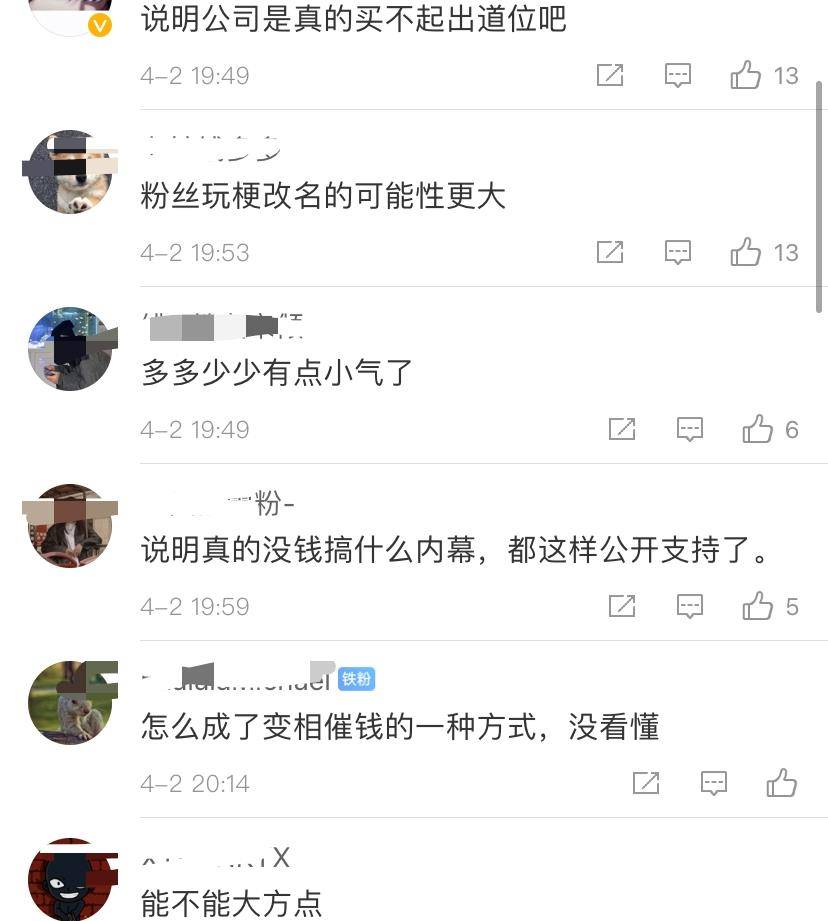This screenshot has height=921, width=828.
Task: Reply to comment '怎么成了变相催钱的一种方式'
Action: (x=714, y=783)
